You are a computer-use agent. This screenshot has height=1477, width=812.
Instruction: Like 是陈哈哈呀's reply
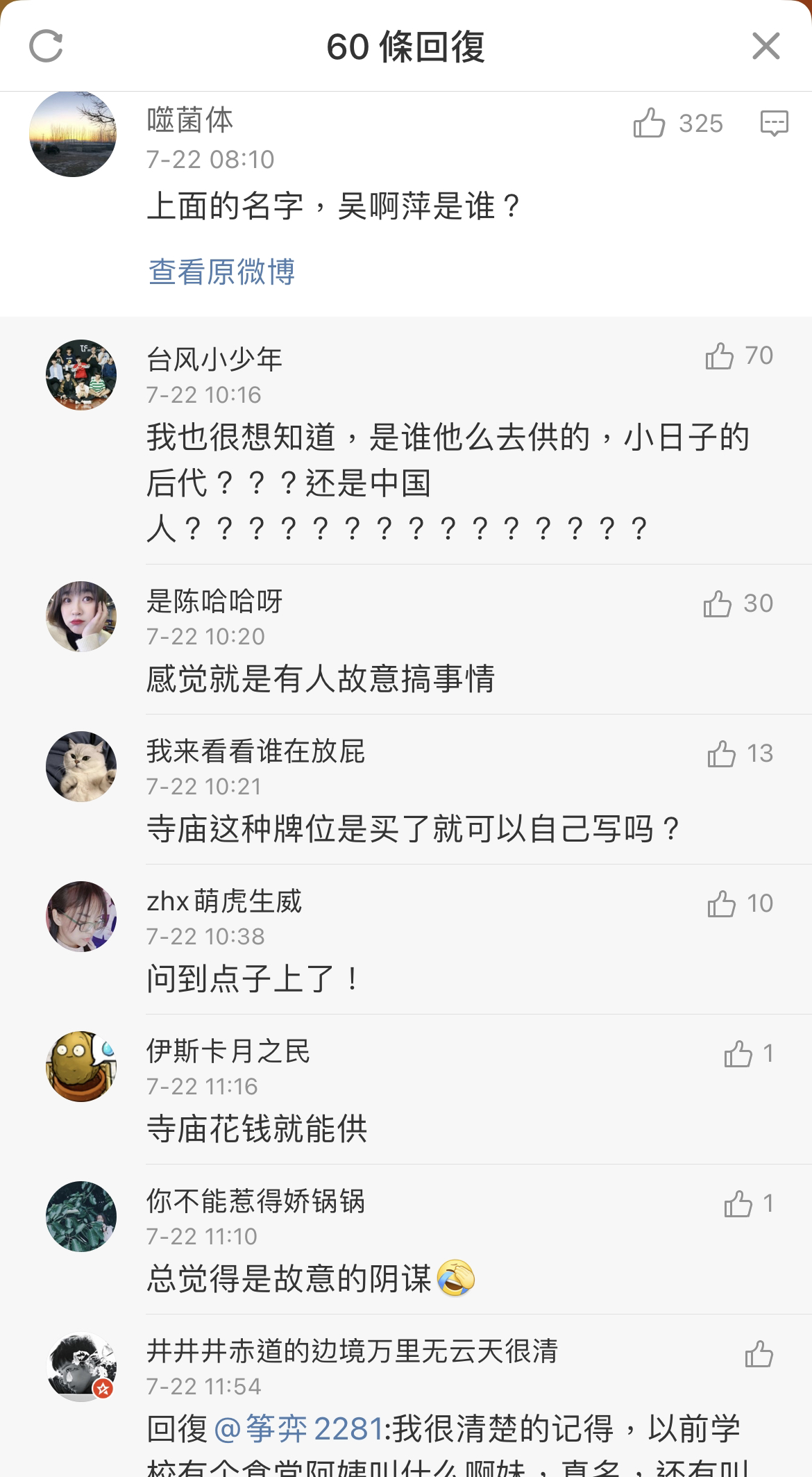718,604
